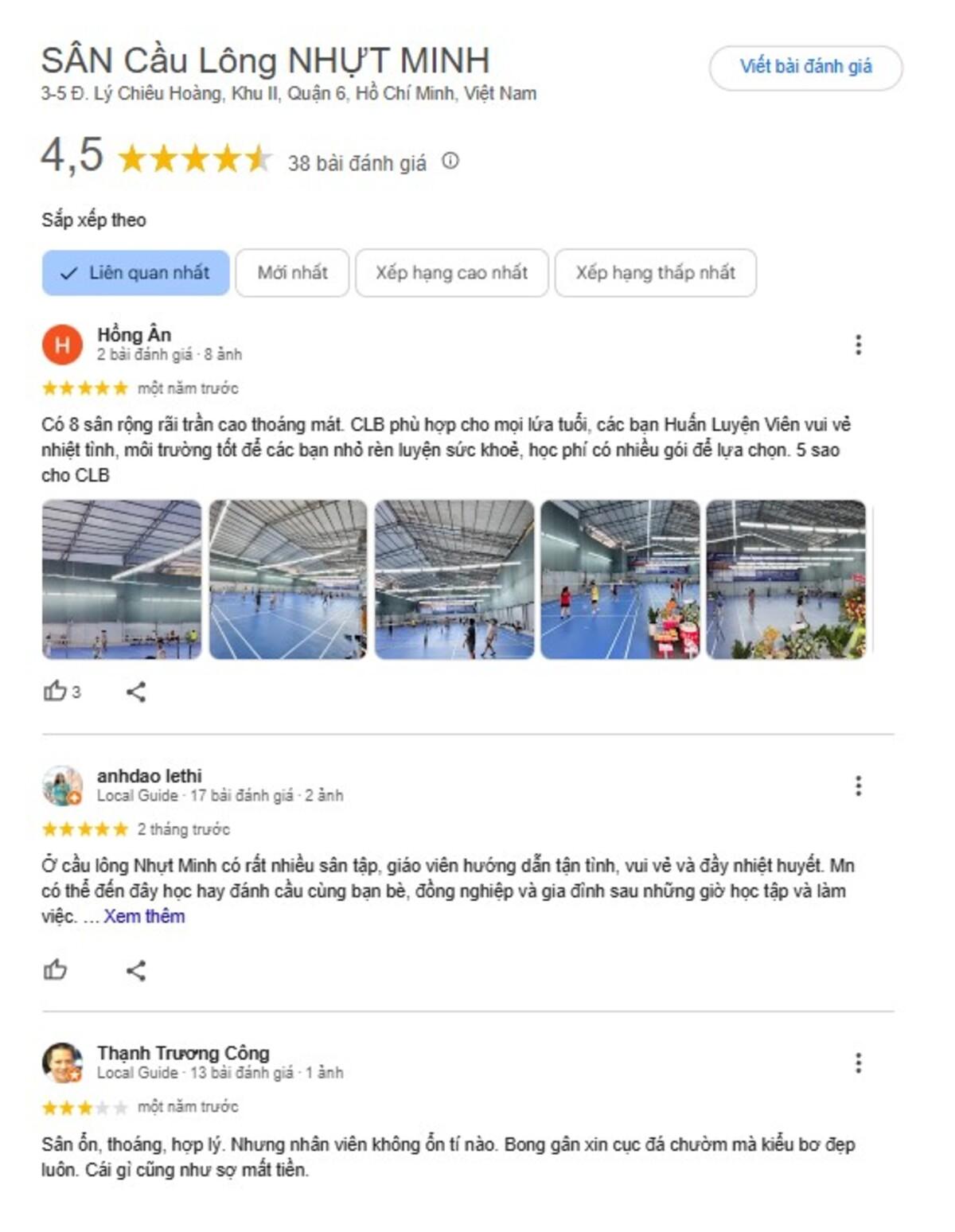Open the overflow menu on Thanh Trương Công's review
The image size is (955, 1232).
858,1063
